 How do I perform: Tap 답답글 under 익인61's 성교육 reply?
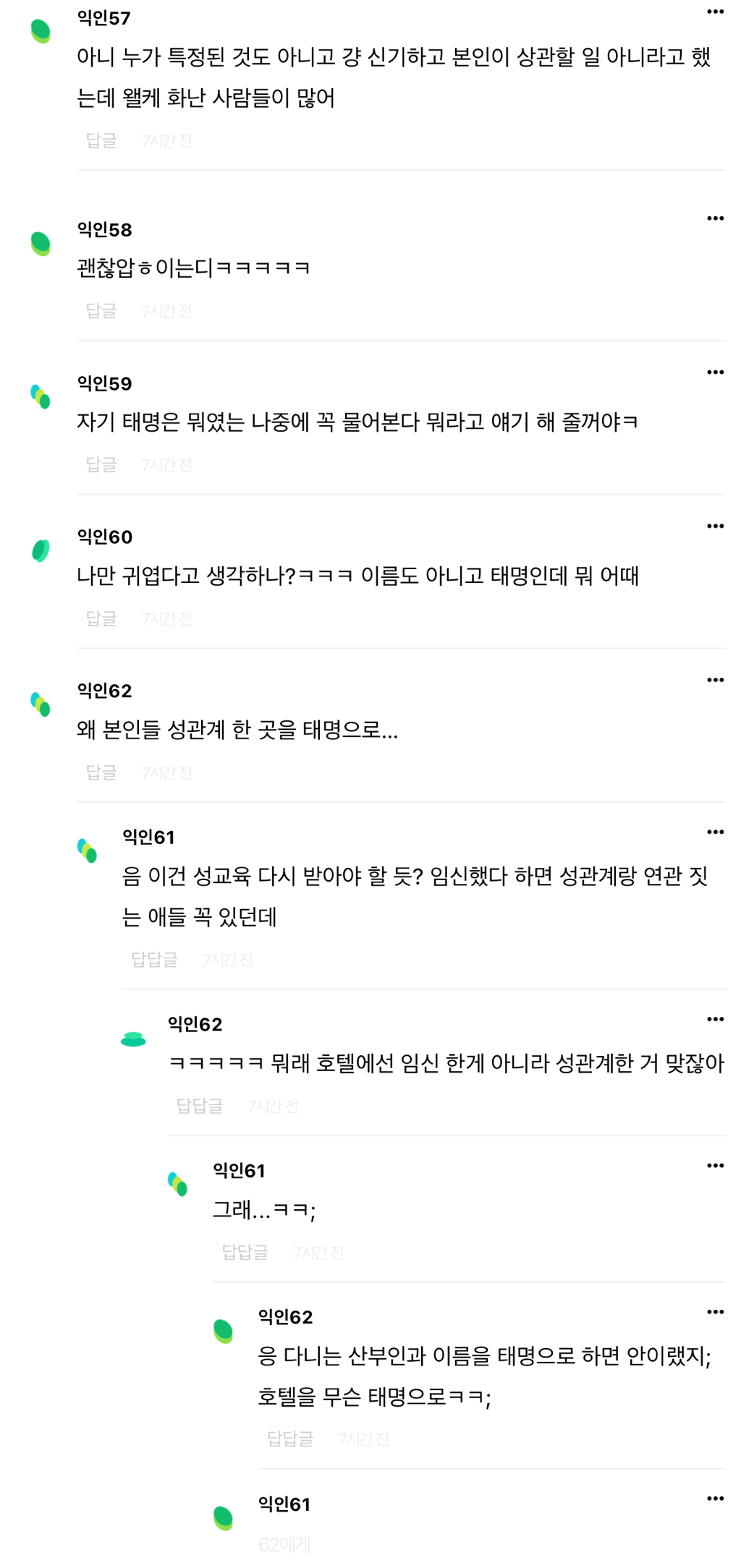[154, 960]
